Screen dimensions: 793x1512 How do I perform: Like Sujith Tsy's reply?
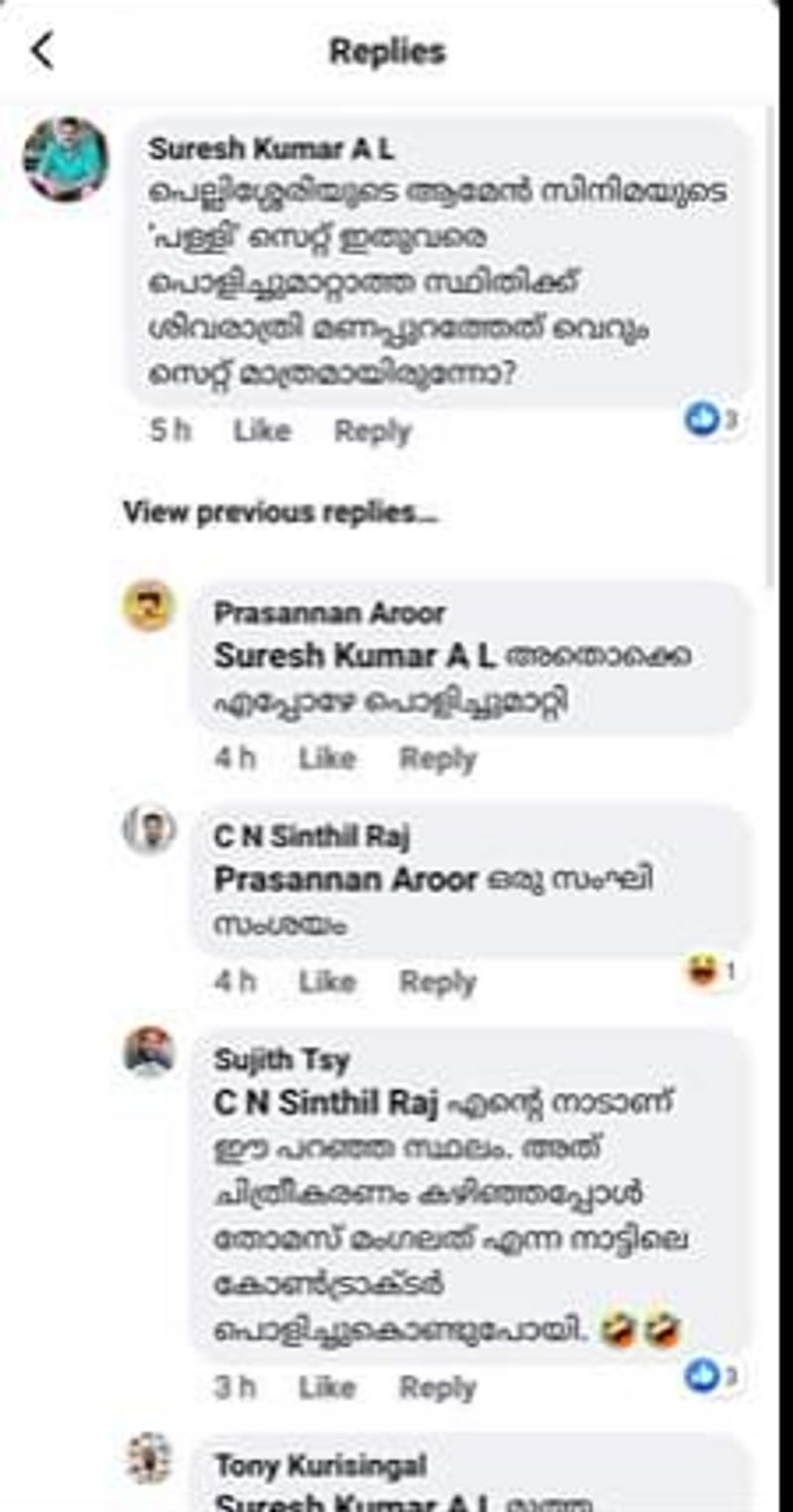coord(327,1388)
